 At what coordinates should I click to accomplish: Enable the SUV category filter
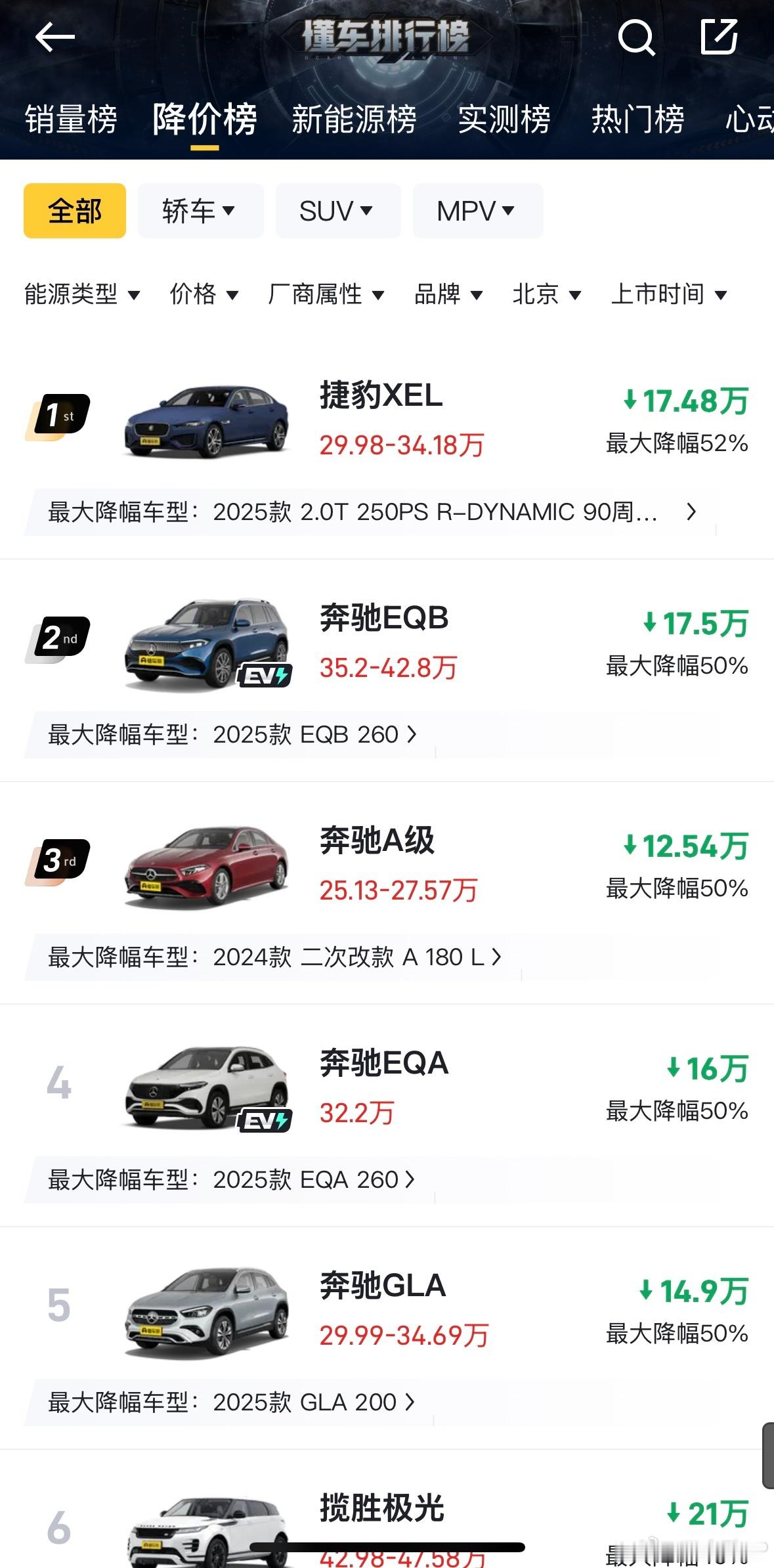coord(337,211)
